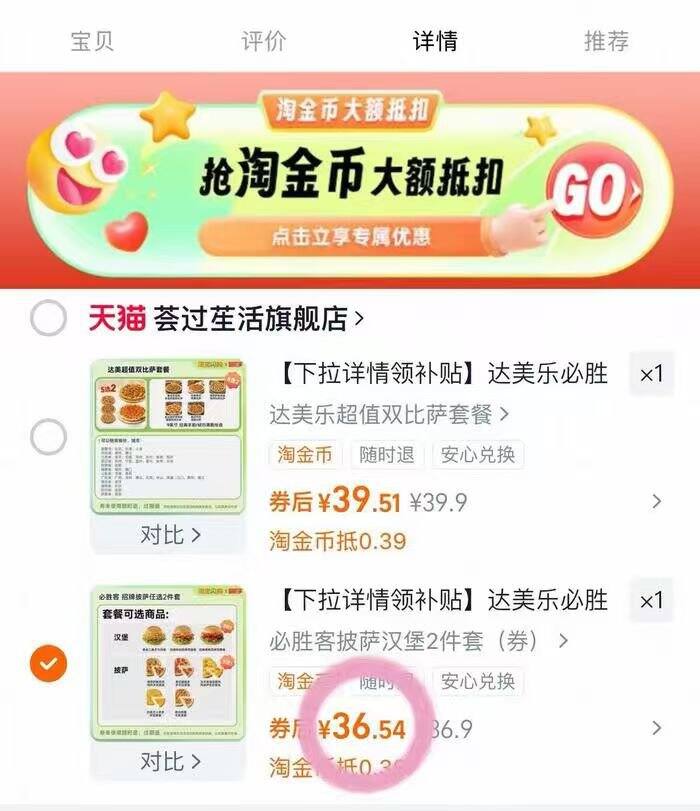The height and width of the screenshot is (811, 700).
Task: Open the 抢淘金币大额抵扣 banner
Action: (350, 180)
